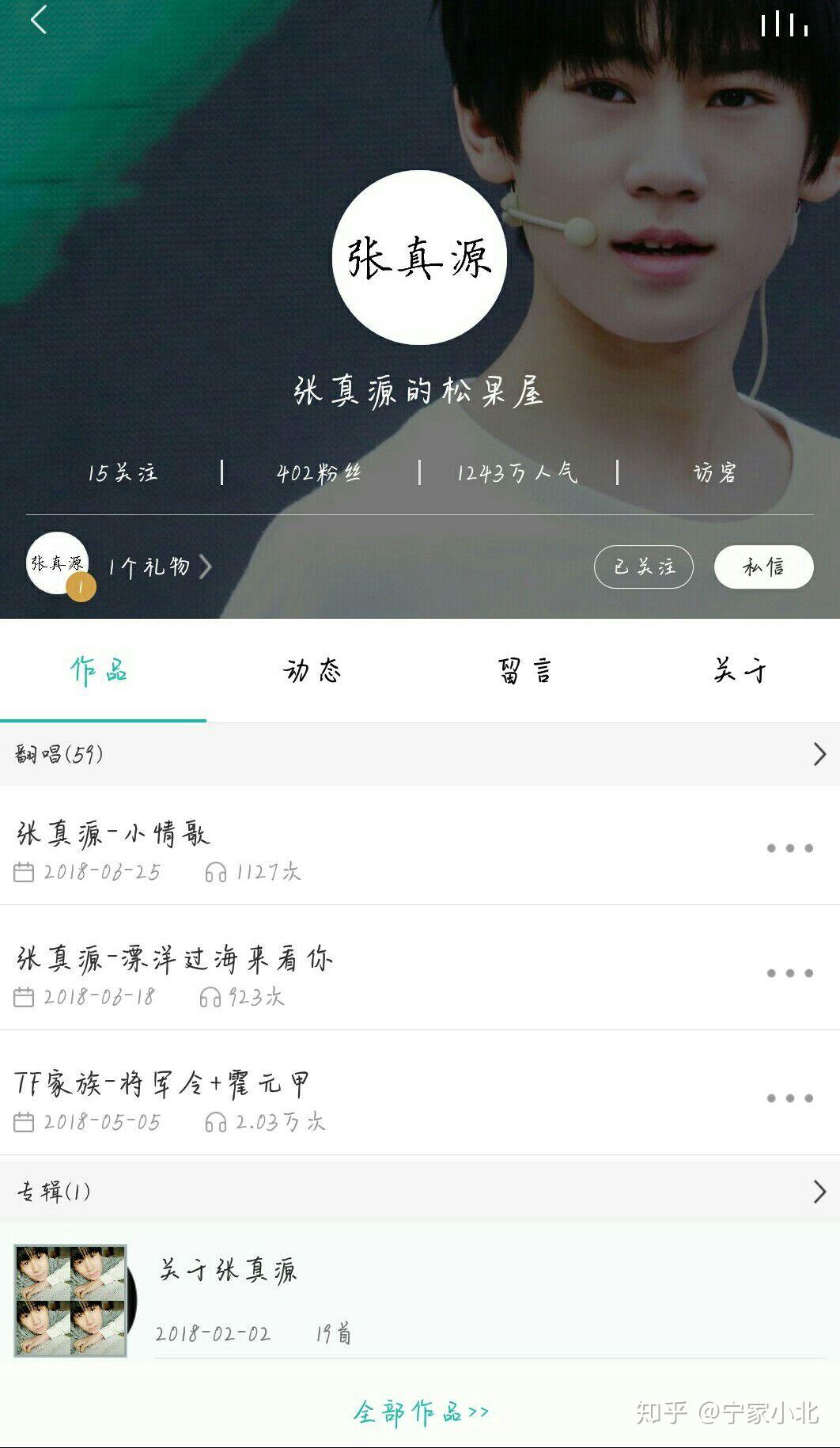Screen dimensions: 840x1448
Task: Go back using the top-left arrow
Action: point(39,20)
